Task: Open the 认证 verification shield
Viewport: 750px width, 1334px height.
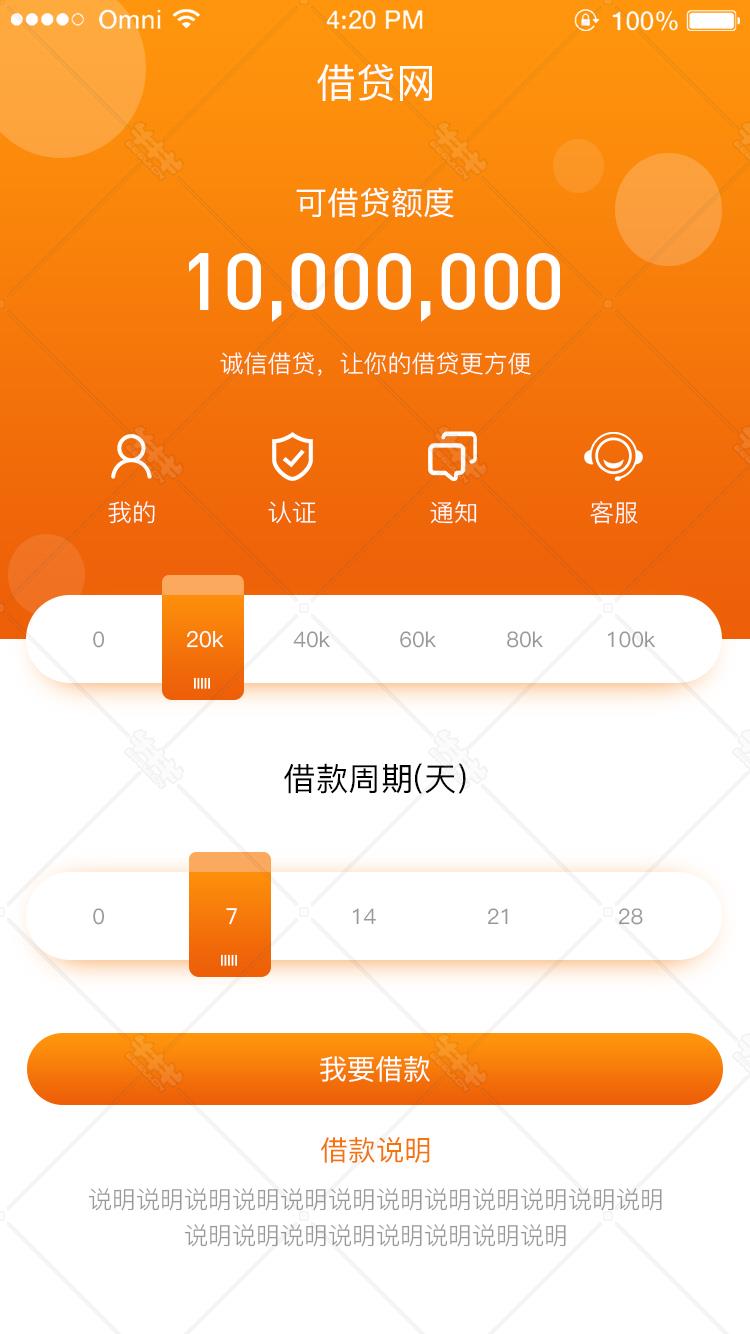Action: click(x=292, y=458)
